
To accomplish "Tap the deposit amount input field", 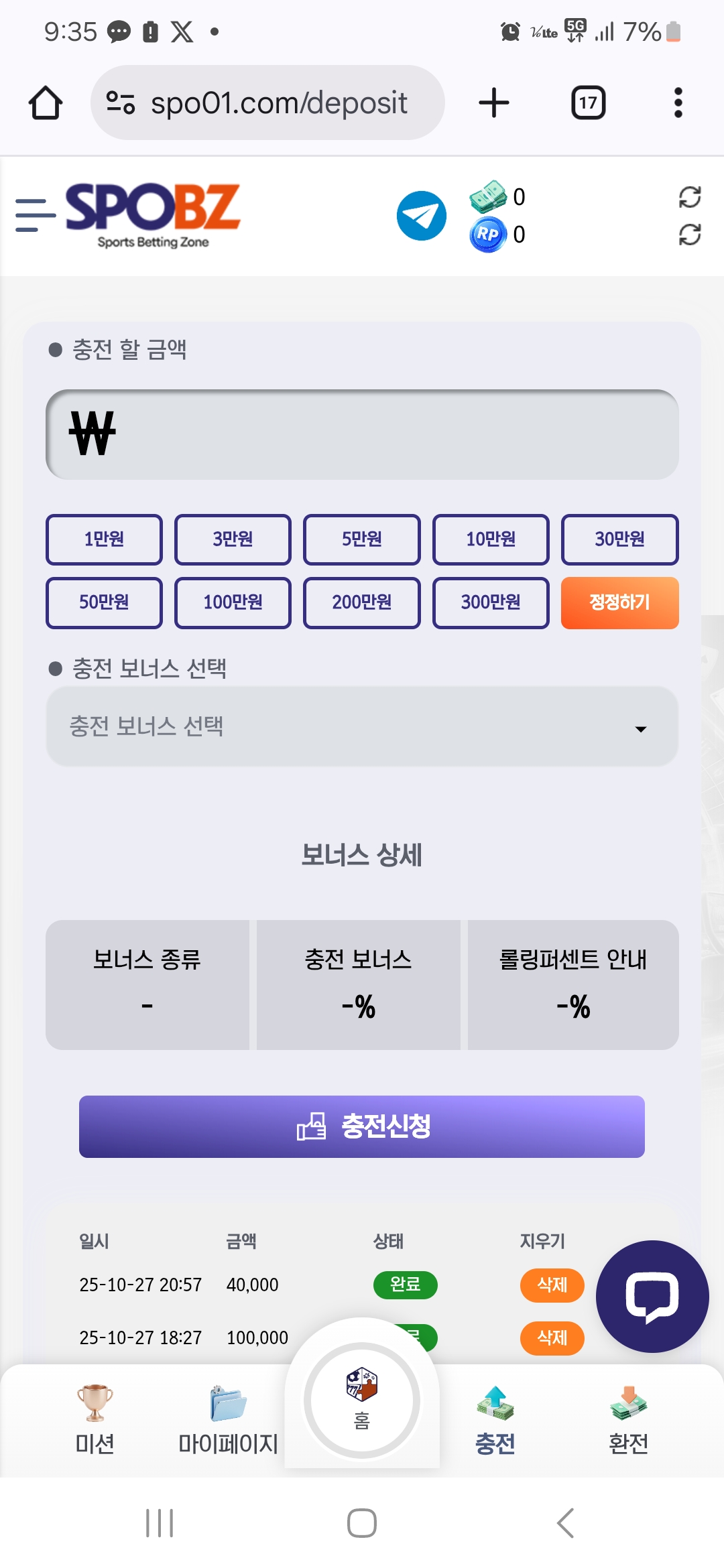I will tap(362, 434).
